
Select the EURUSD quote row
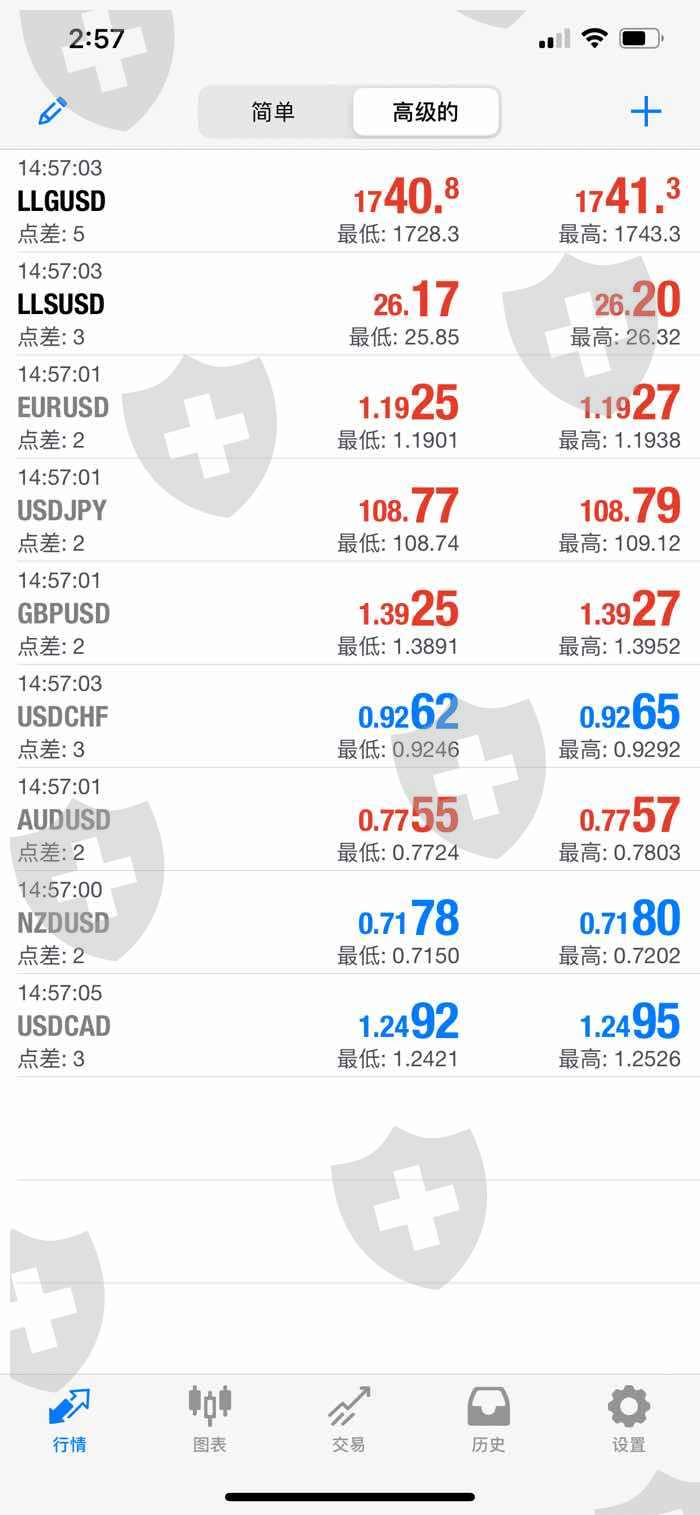pyautogui.click(x=350, y=407)
